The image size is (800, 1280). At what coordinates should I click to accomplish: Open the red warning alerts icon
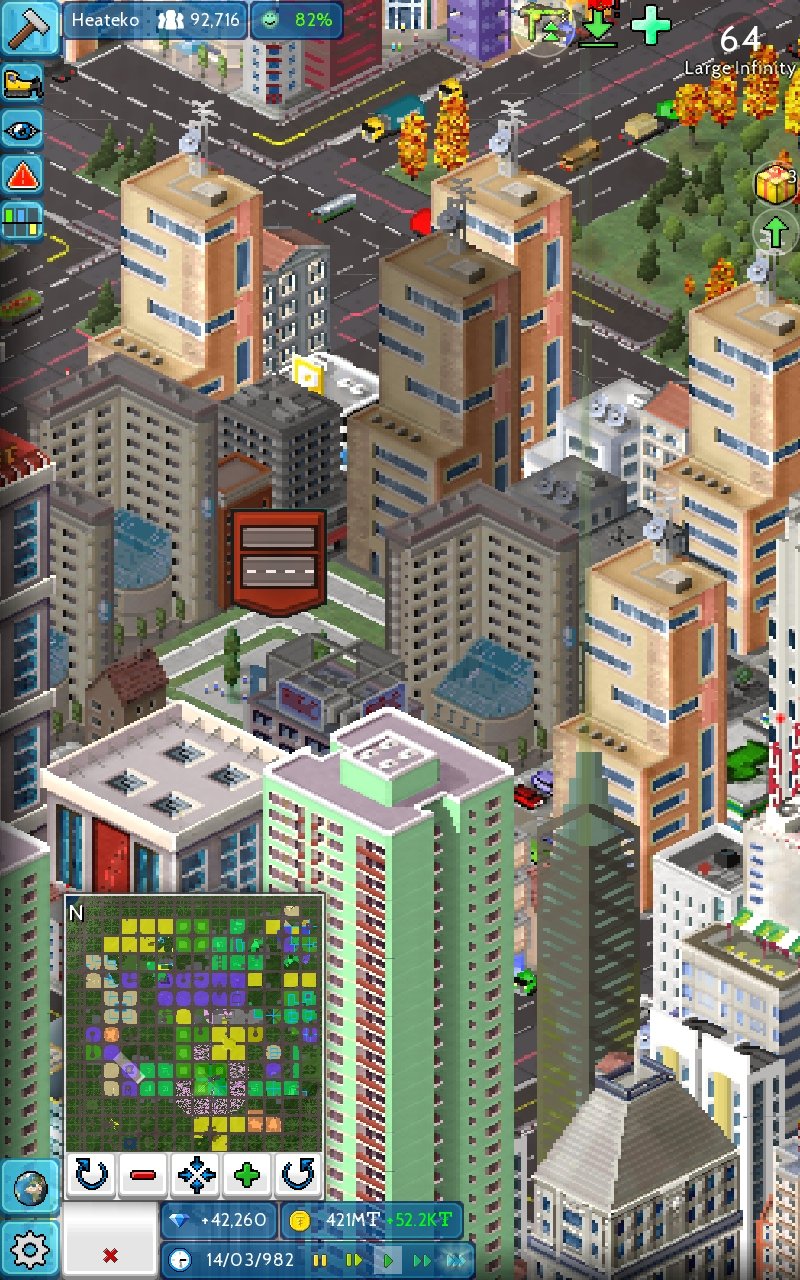coord(22,176)
